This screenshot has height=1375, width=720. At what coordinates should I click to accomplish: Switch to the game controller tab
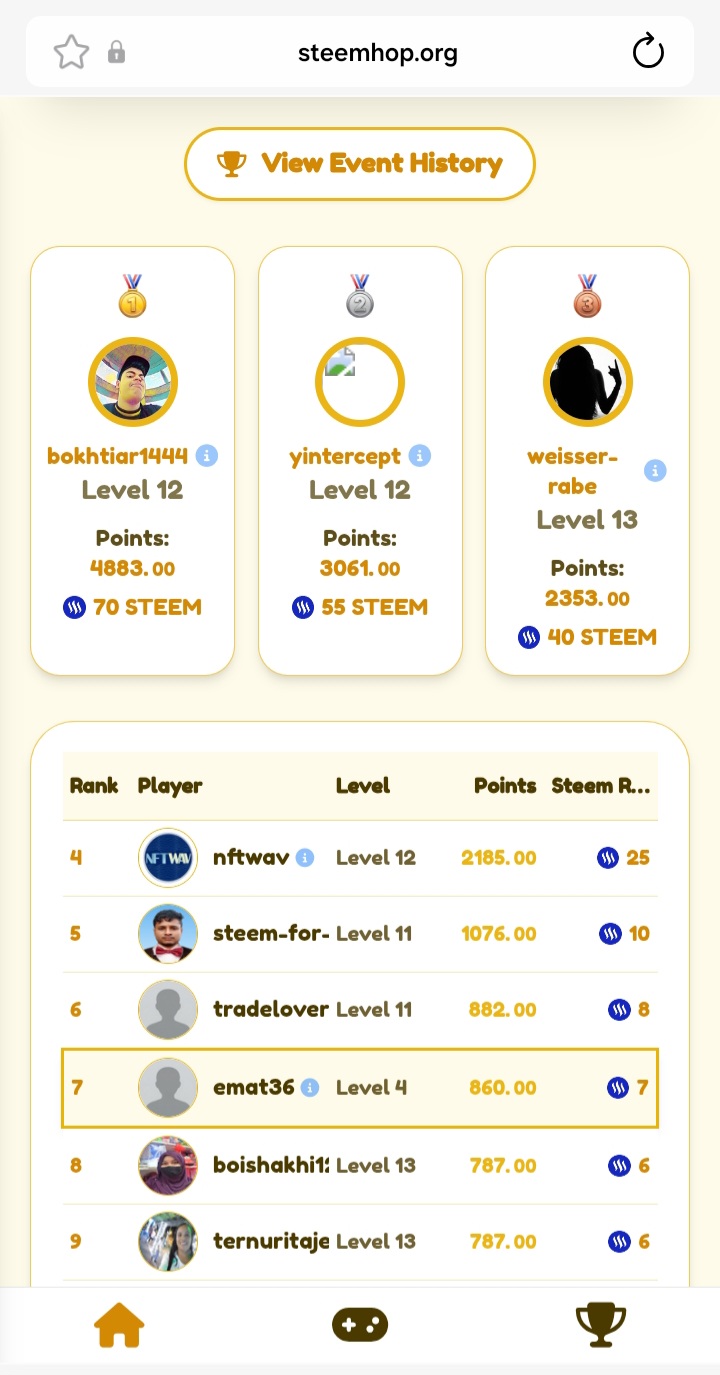coord(360,1326)
